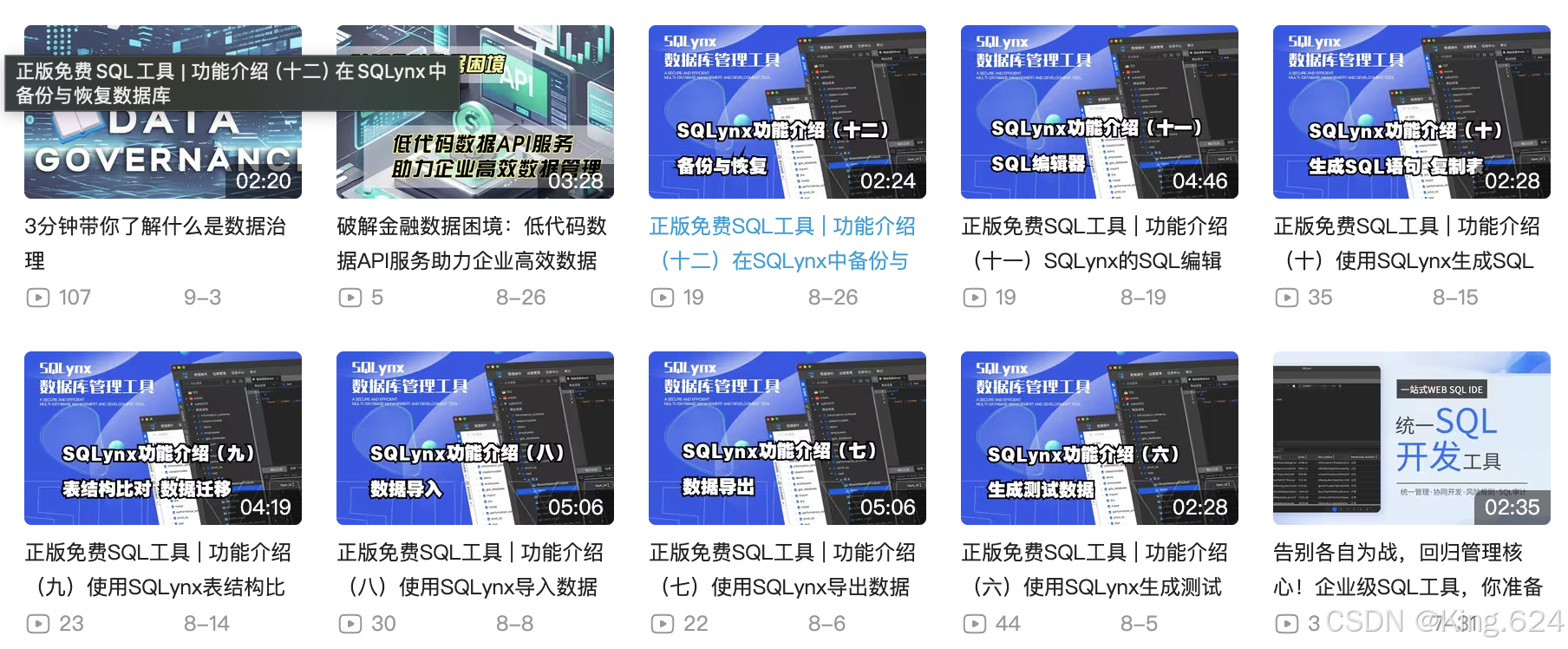
Task: Open title 功能介绍（八）使用SQLynx导入数据
Action: (469, 569)
